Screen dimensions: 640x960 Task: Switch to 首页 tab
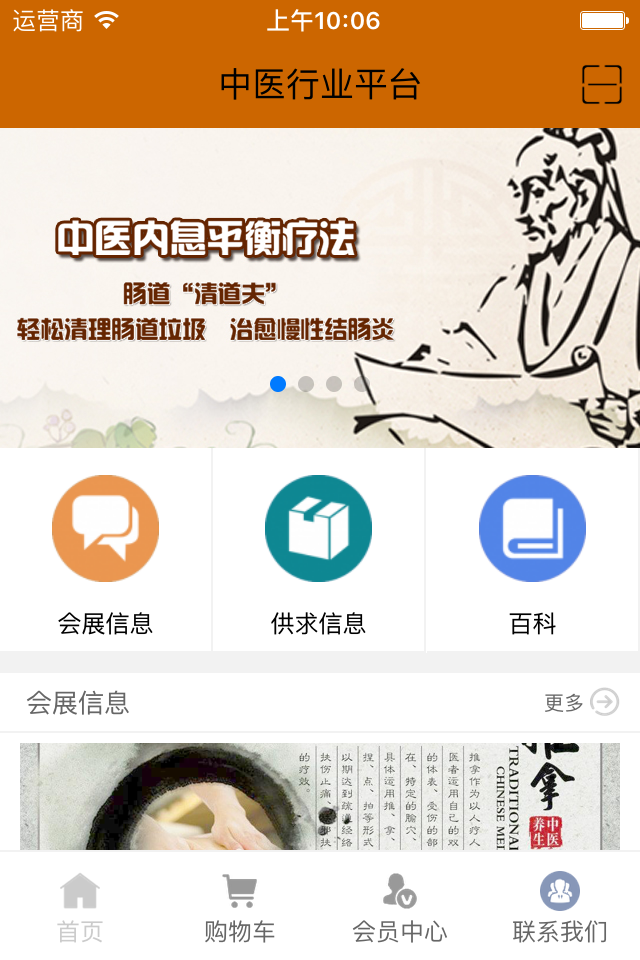80,908
